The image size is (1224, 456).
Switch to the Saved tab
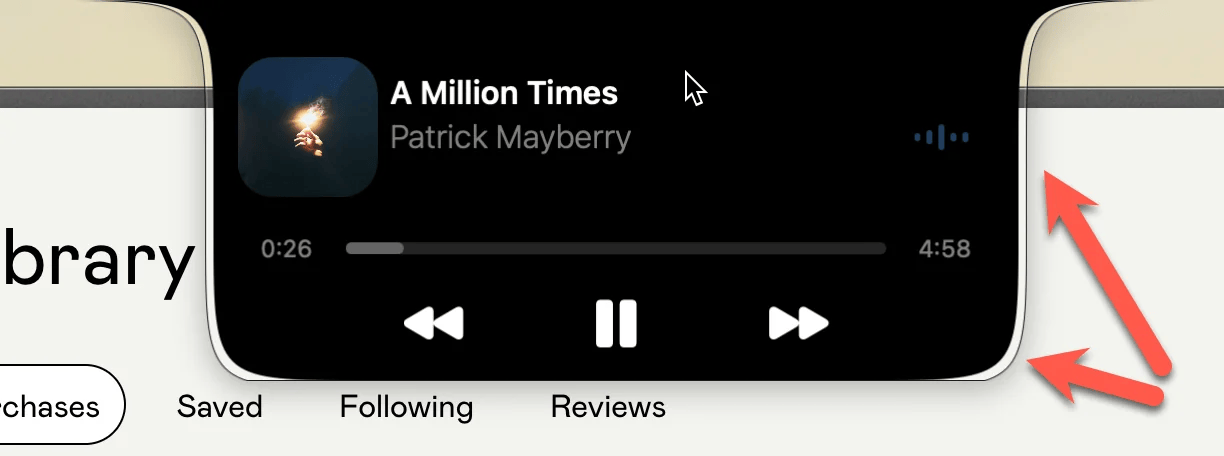coord(219,407)
